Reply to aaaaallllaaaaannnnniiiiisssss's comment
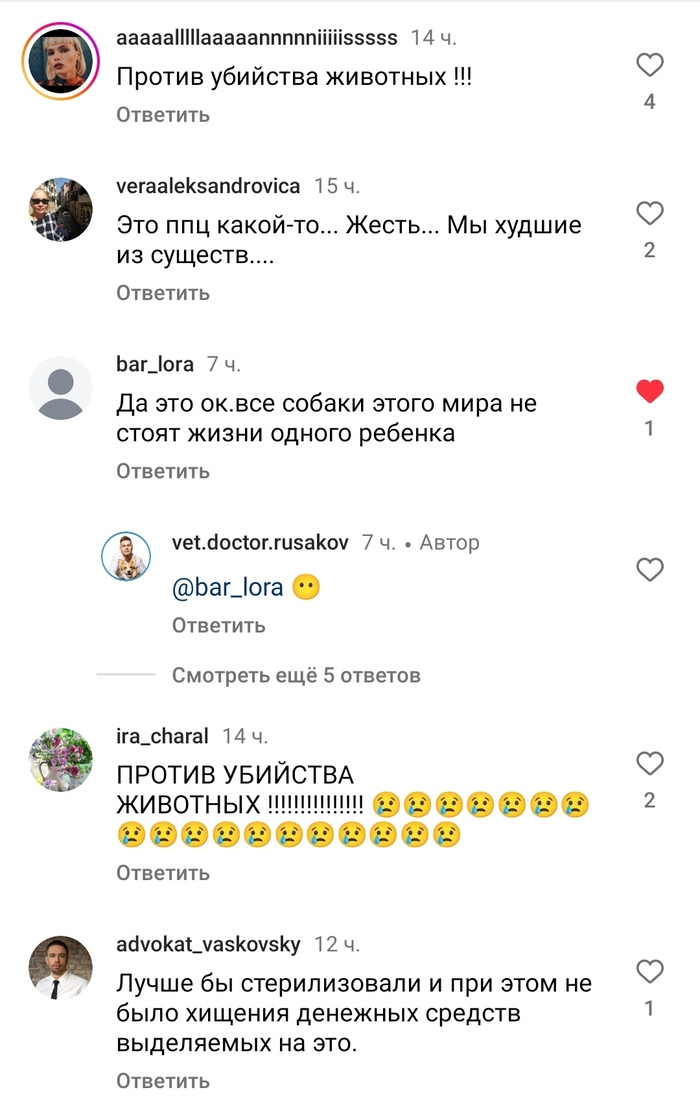 [x=163, y=114]
